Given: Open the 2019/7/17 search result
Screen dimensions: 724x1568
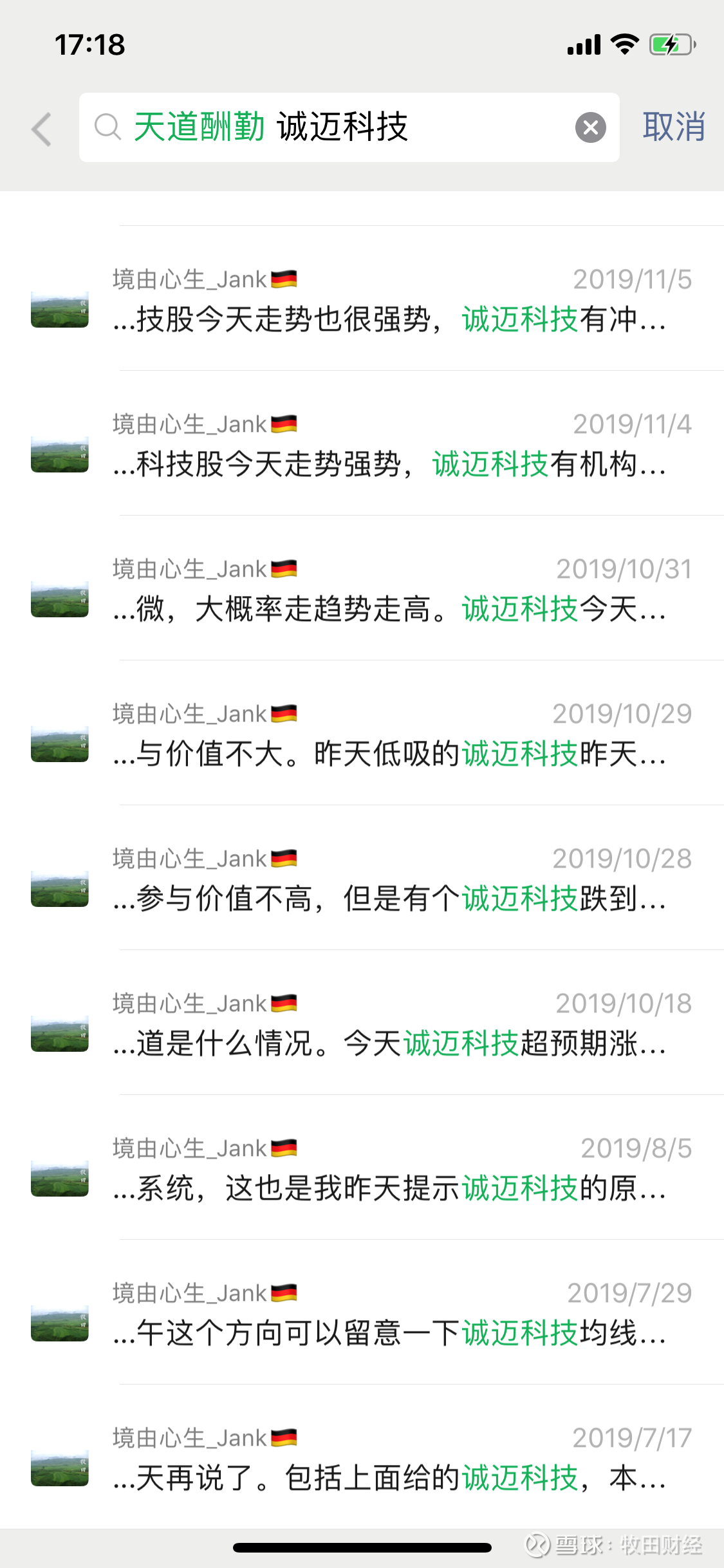Looking at the screenshot, I should coord(362,1457).
